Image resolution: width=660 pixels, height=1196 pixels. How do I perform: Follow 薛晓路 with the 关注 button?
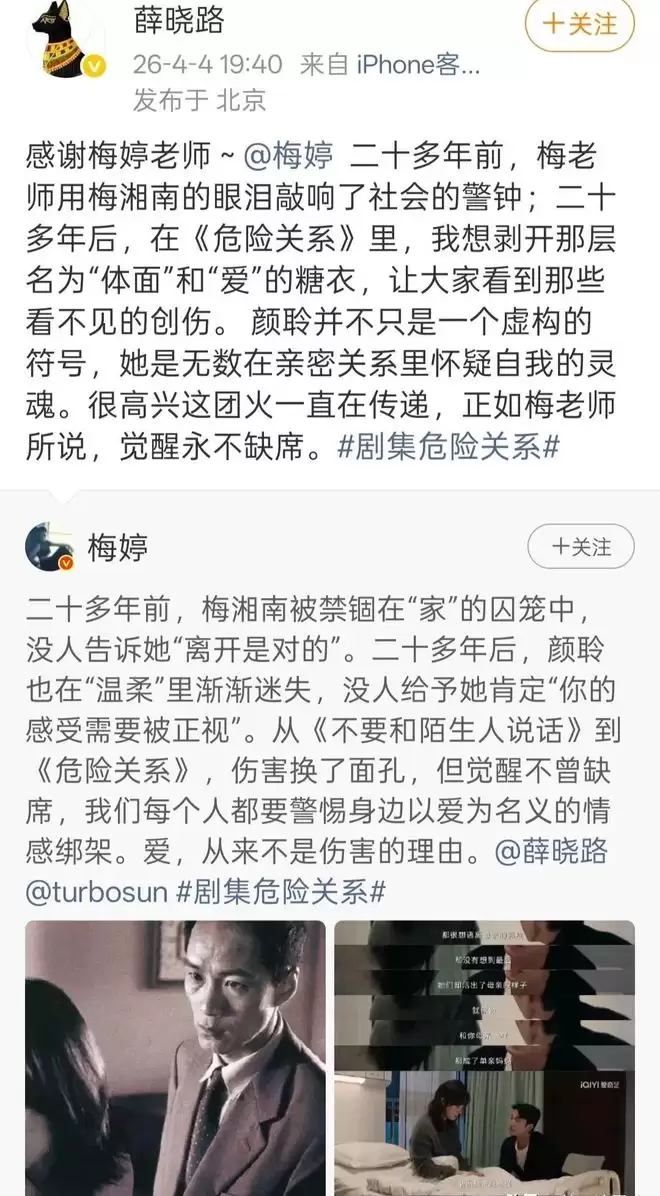click(579, 24)
